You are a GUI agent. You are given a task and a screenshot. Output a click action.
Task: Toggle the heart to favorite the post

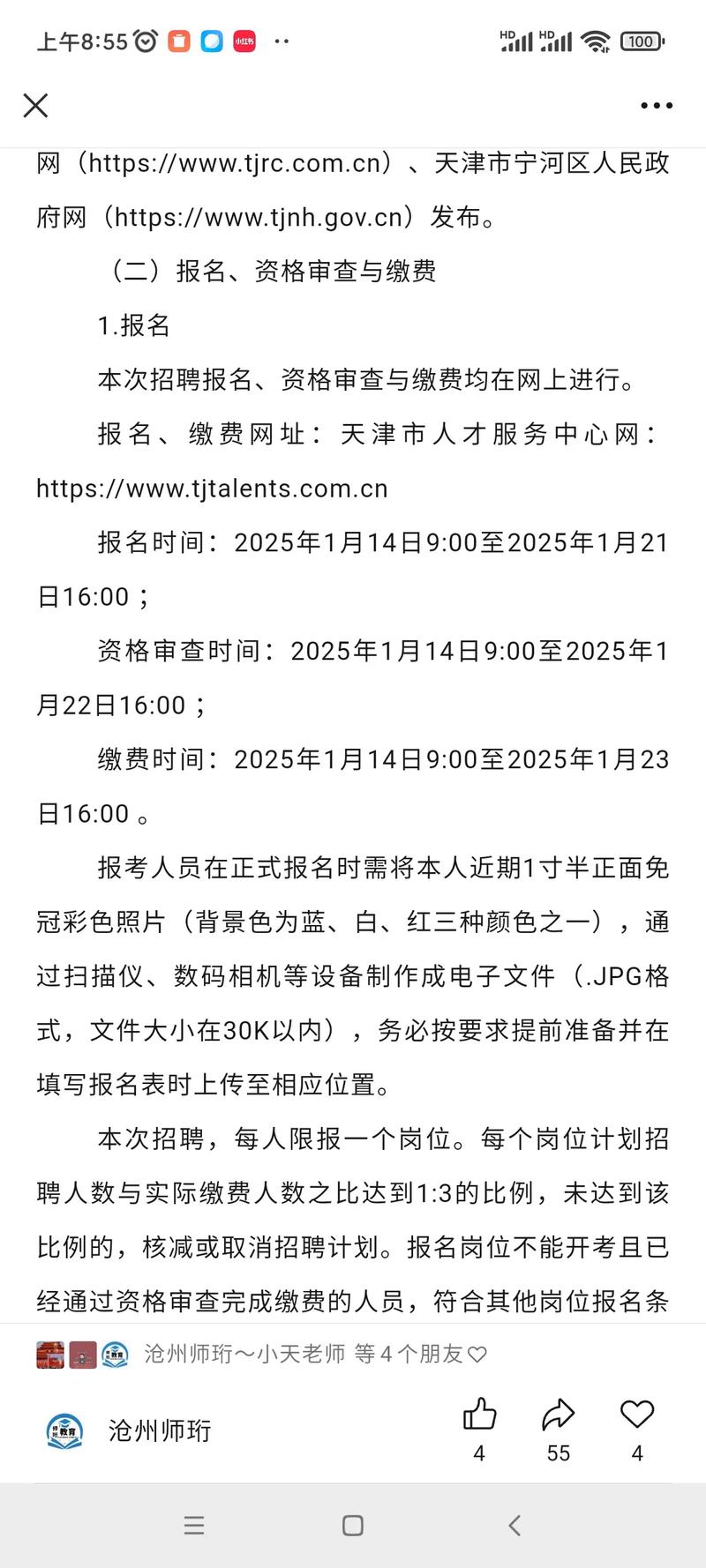pos(636,1412)
